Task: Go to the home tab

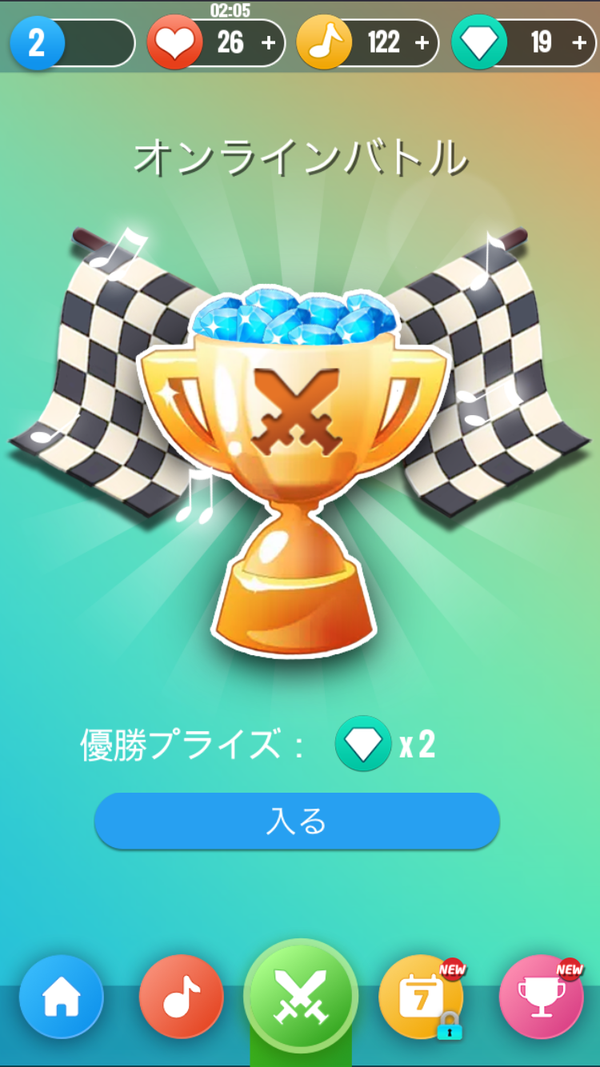Action: (61, 996)
